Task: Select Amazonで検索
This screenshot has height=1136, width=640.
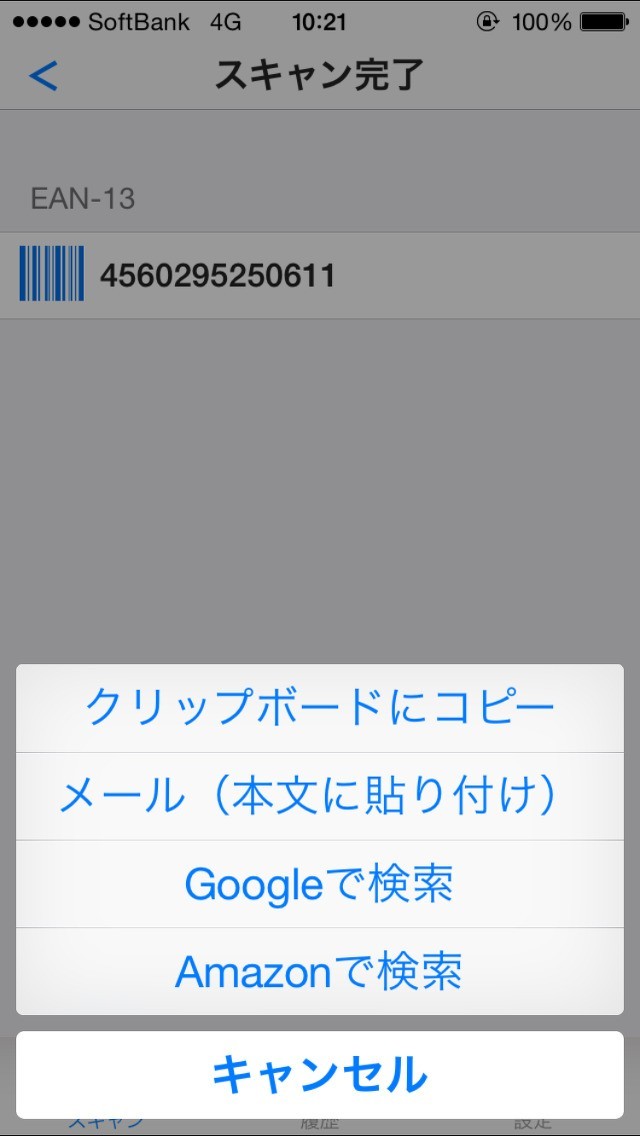Action: click(x=320, y=971)
